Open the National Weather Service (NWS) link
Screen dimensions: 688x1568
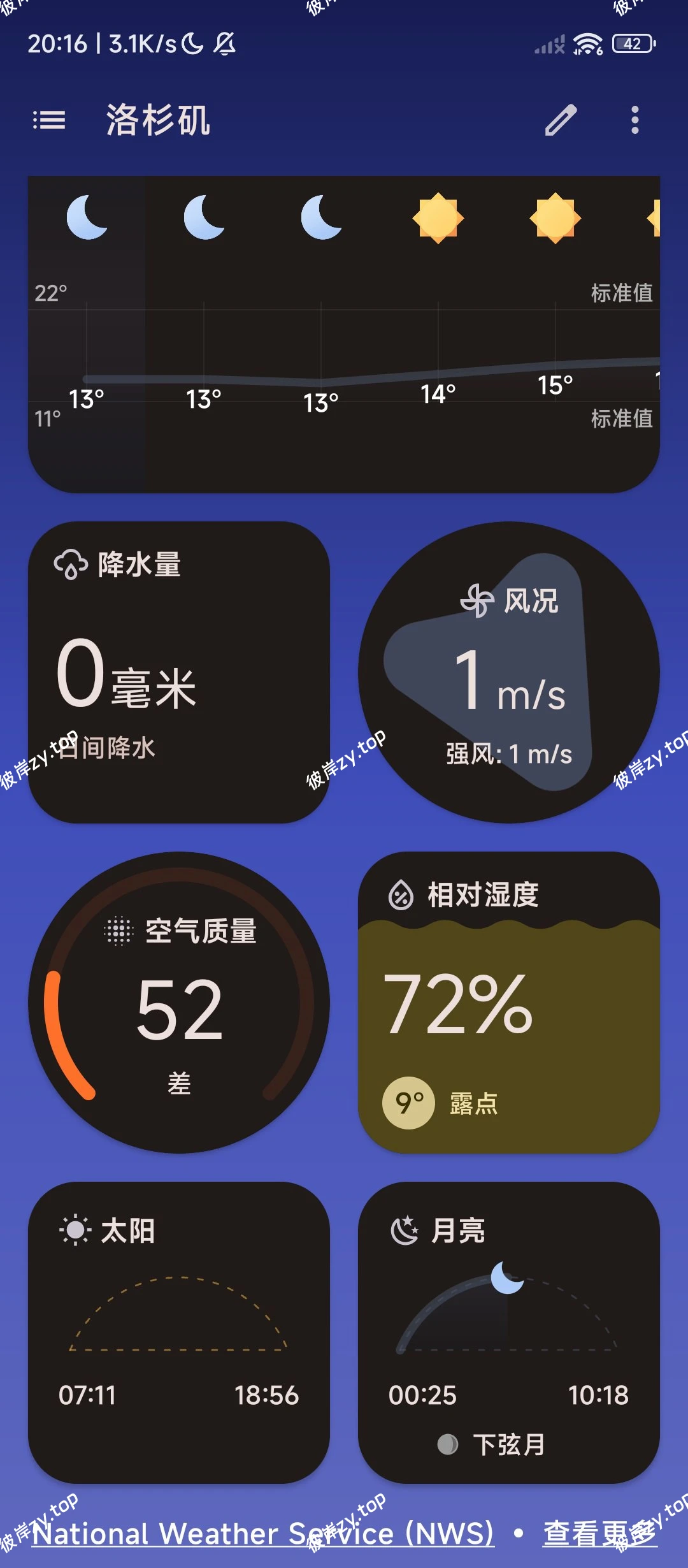264,1532
